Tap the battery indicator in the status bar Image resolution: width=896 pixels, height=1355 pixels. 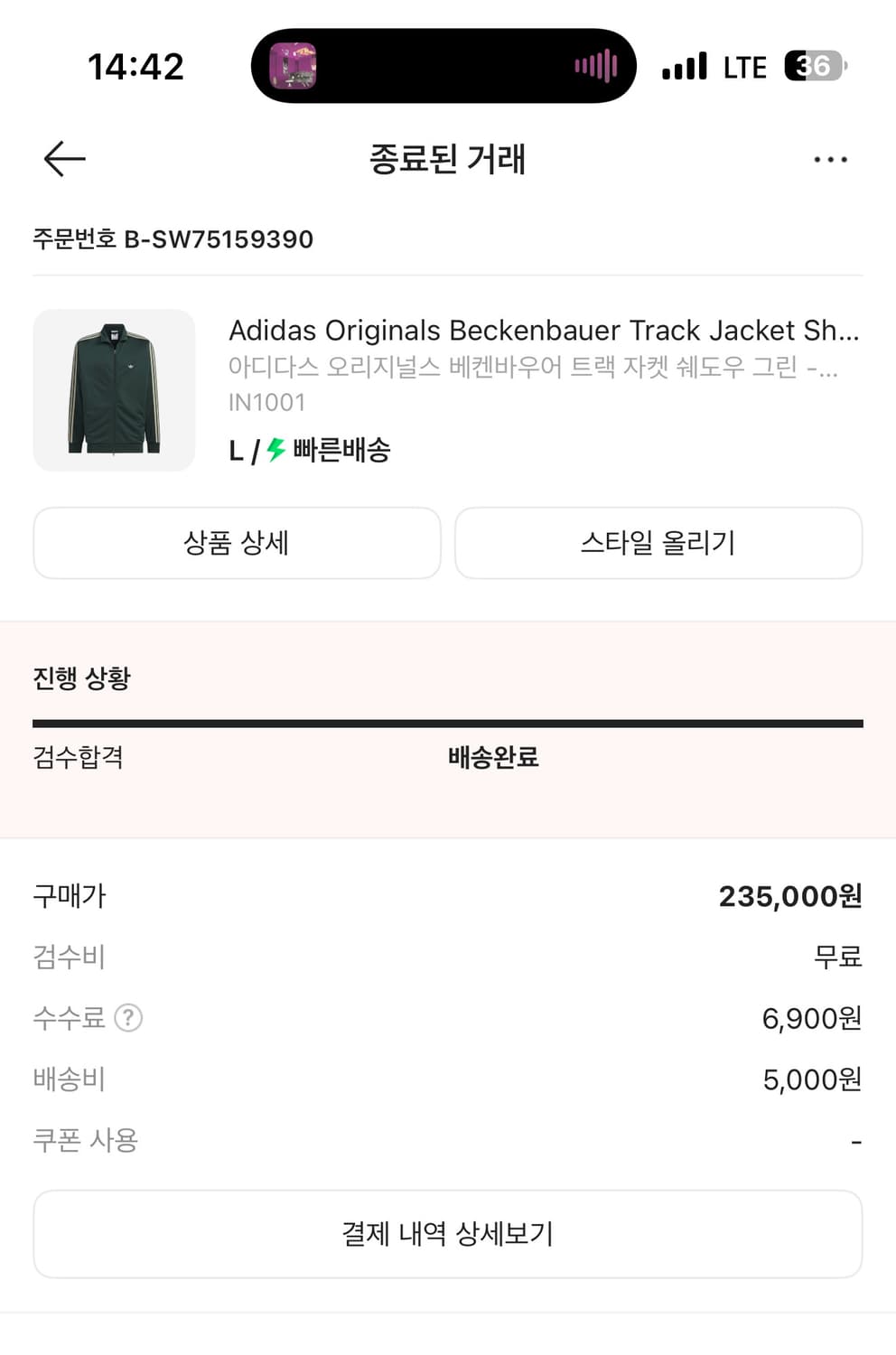811,65
